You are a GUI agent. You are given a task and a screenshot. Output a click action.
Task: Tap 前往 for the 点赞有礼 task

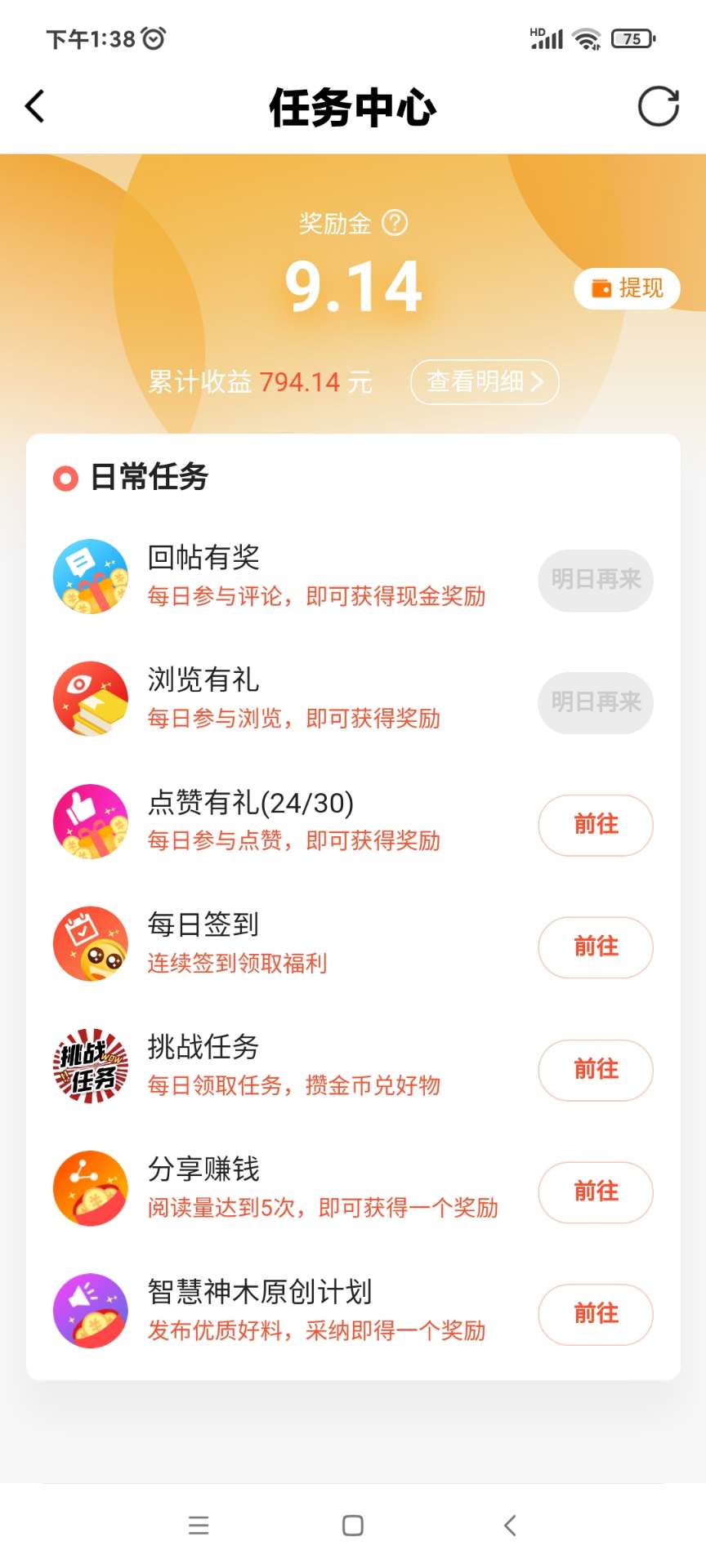596,825
